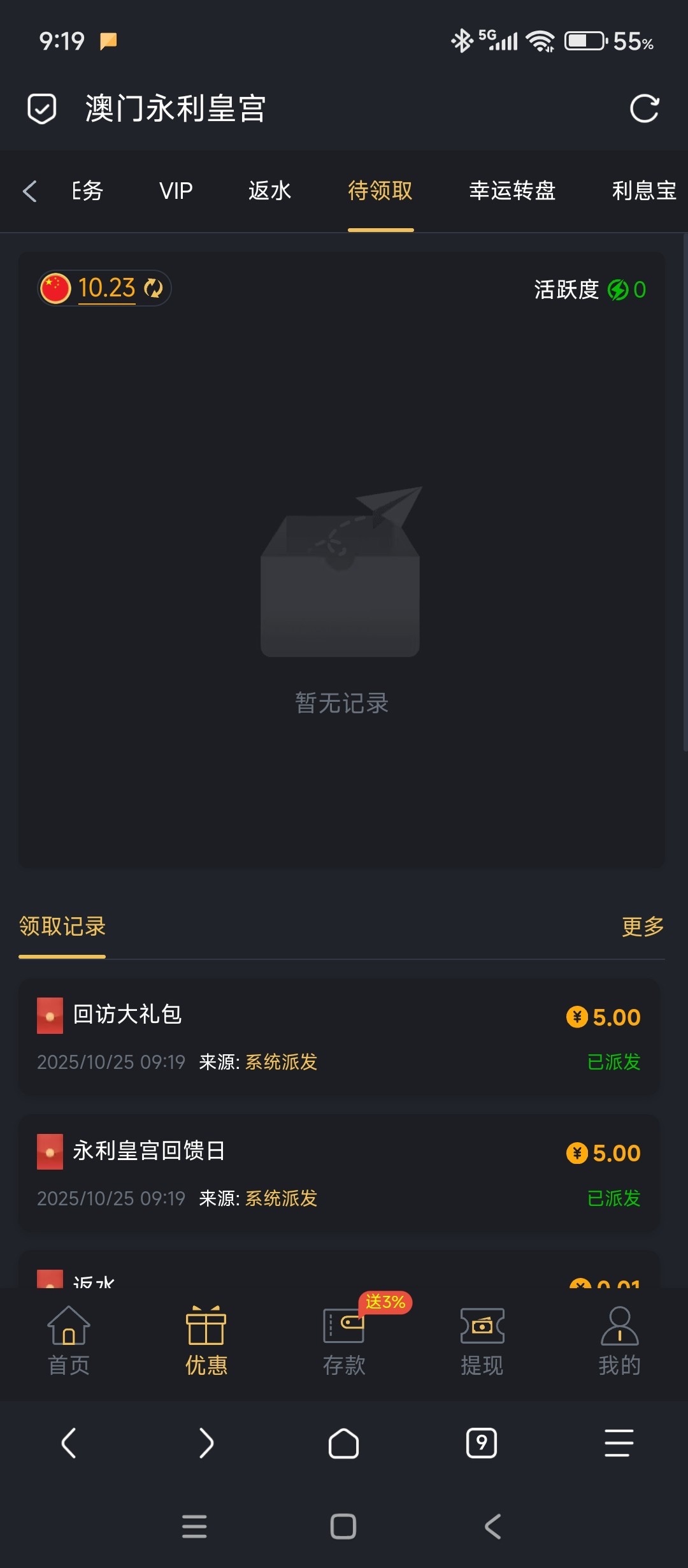
Task: Open the browser menu with three lines
Action: click(x=619, y=1443)
